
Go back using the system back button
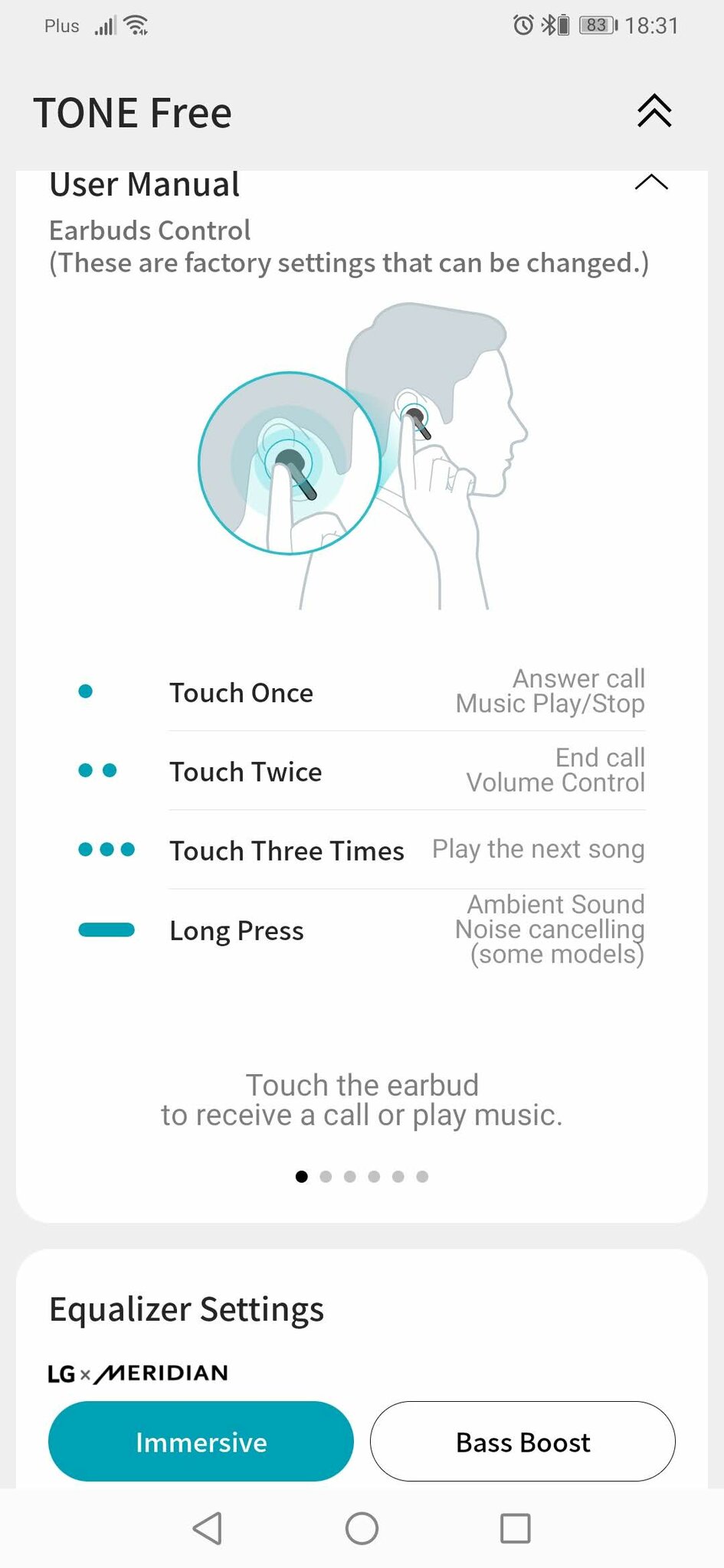[208, 1529]
